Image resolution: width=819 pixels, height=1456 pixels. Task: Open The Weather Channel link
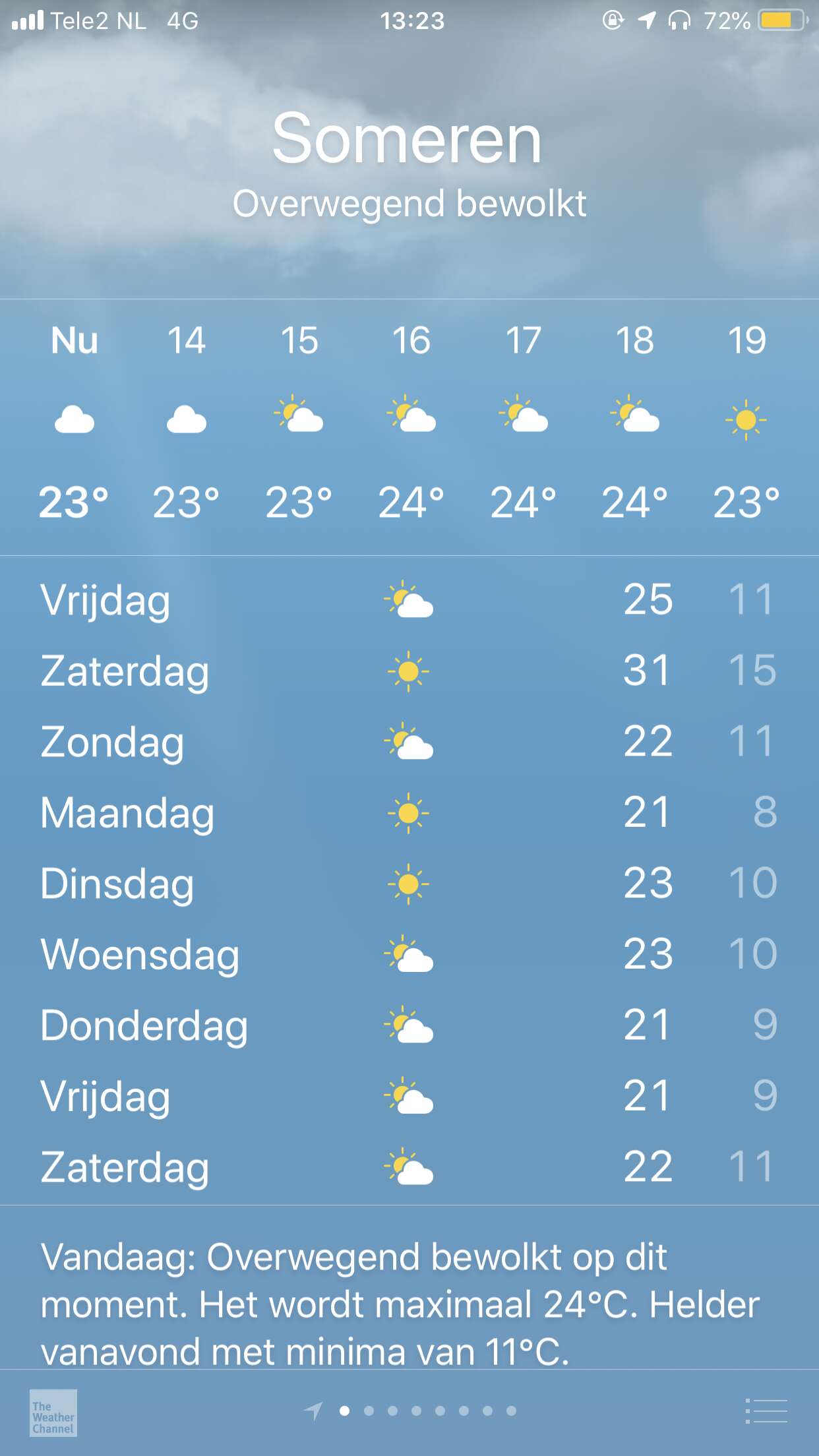[53, 1412]
